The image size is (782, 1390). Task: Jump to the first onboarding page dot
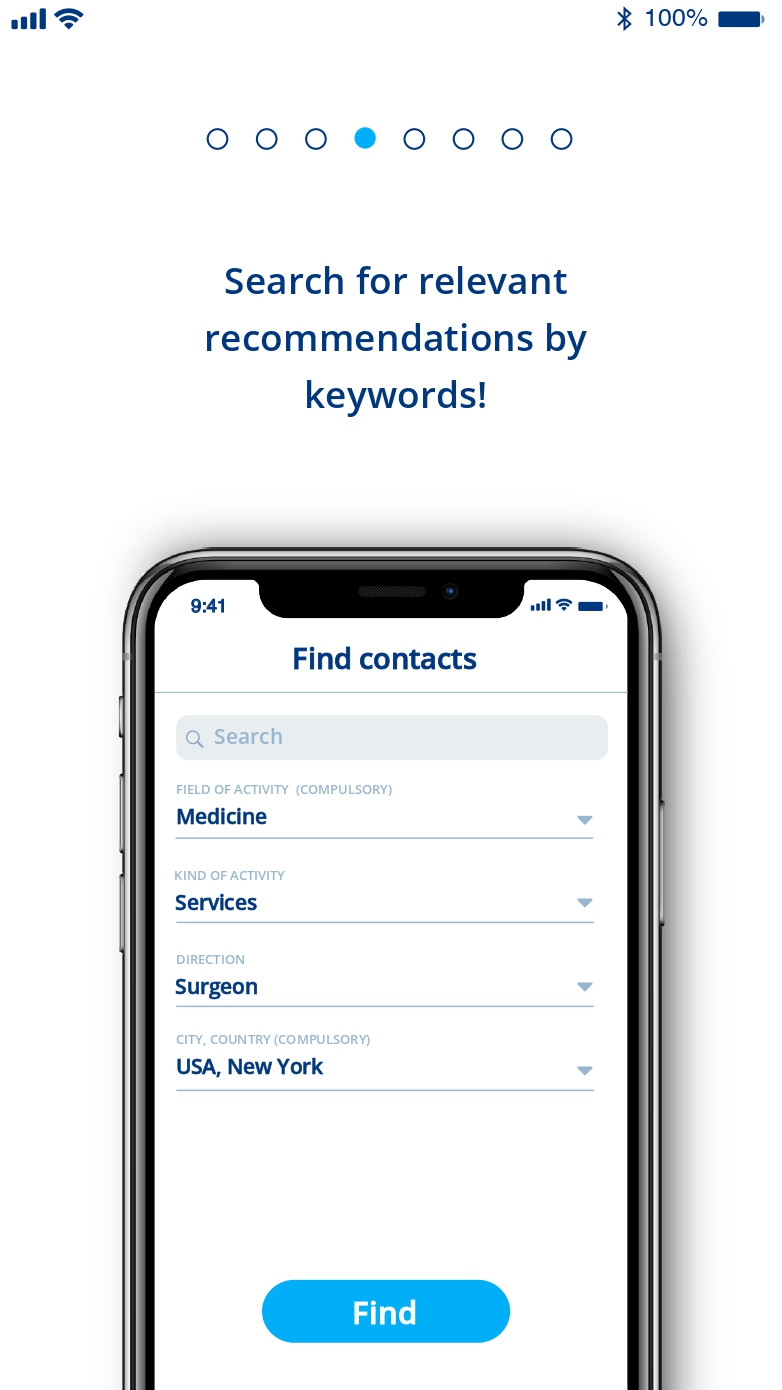pos(217,139)
